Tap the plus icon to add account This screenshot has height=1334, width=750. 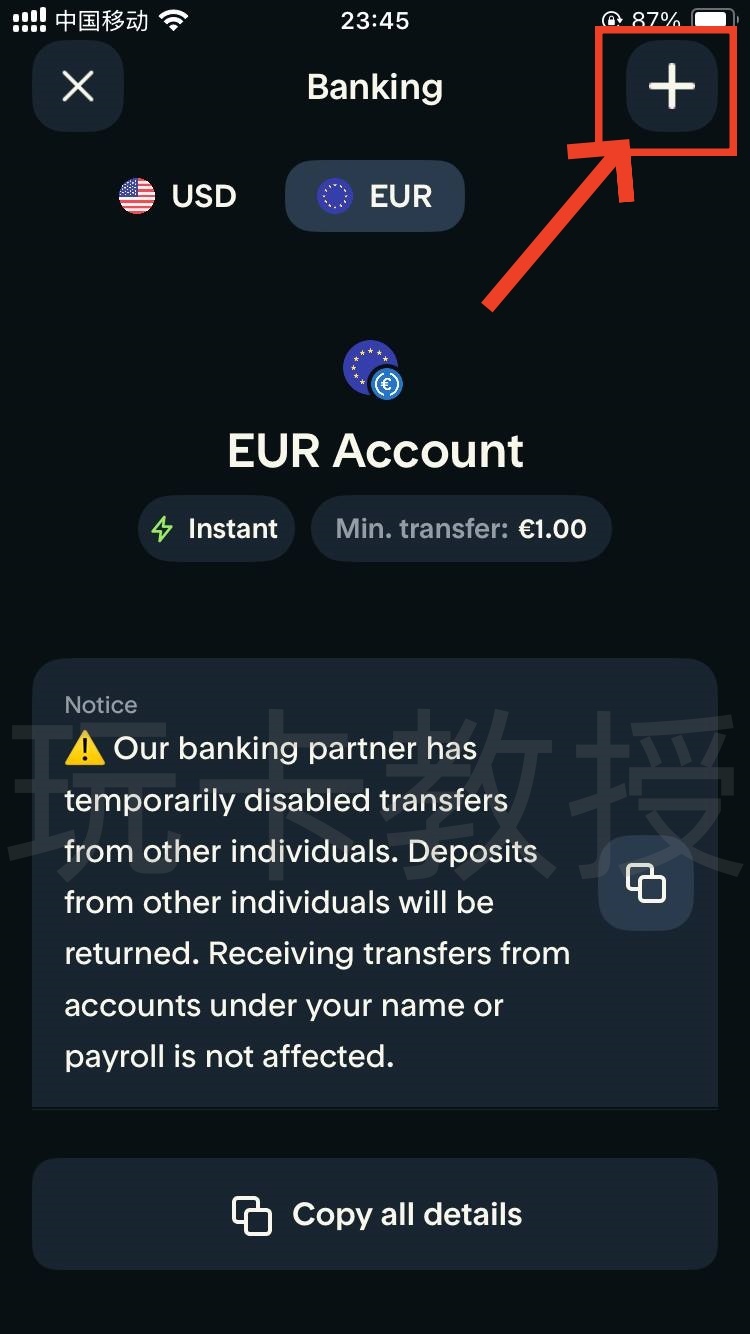point(671,86)
